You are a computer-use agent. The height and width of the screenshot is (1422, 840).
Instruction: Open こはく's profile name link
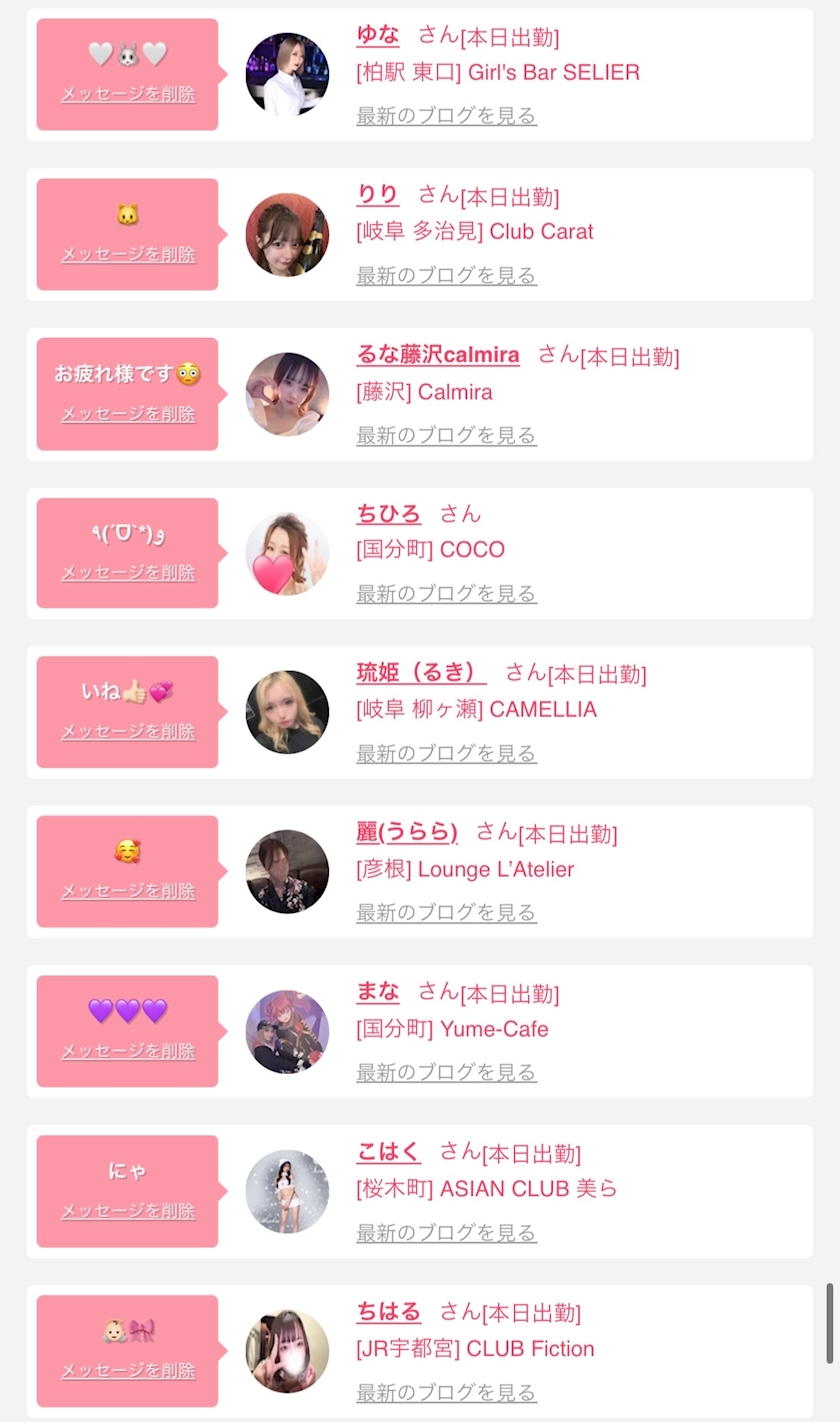click(389, 1152)
